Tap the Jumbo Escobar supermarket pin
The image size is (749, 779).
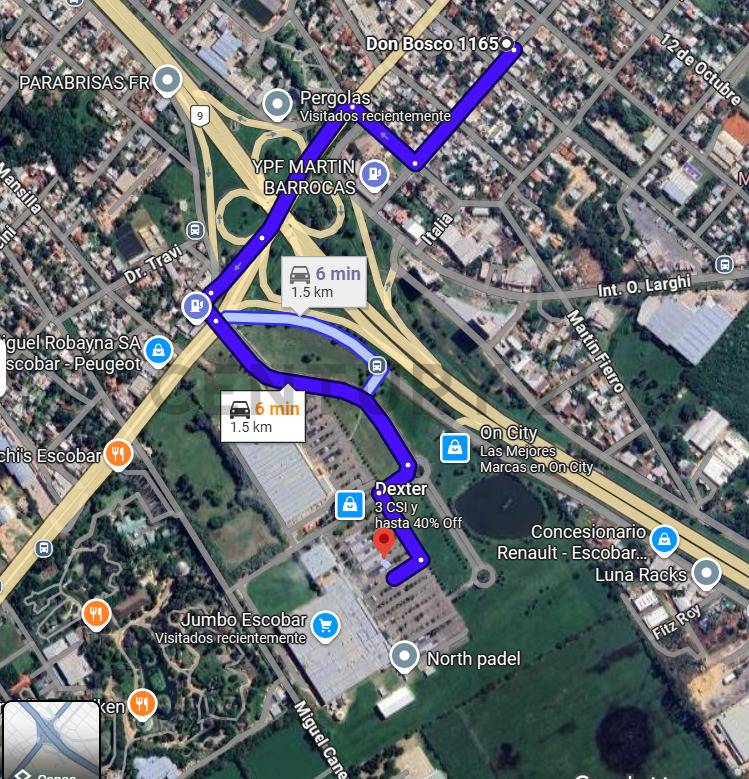(x=324, y=627)
